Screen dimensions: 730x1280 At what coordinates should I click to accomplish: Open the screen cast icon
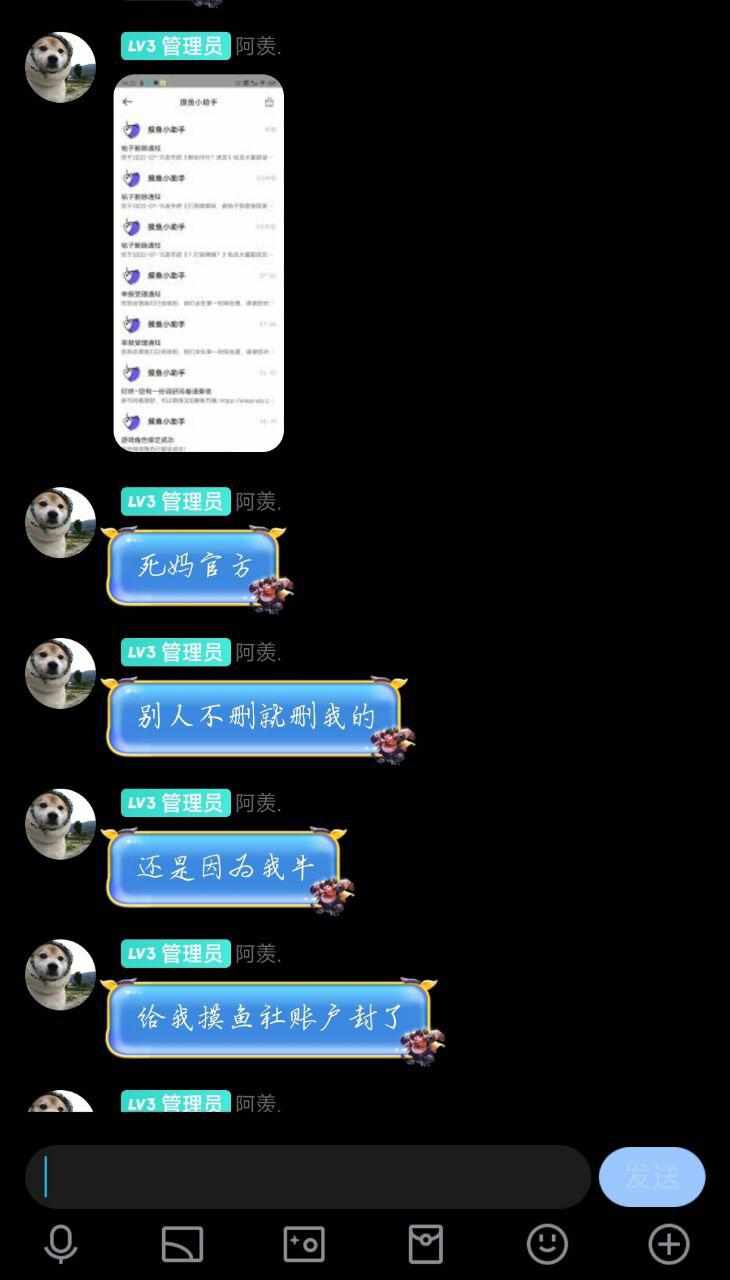point(182,1244)
